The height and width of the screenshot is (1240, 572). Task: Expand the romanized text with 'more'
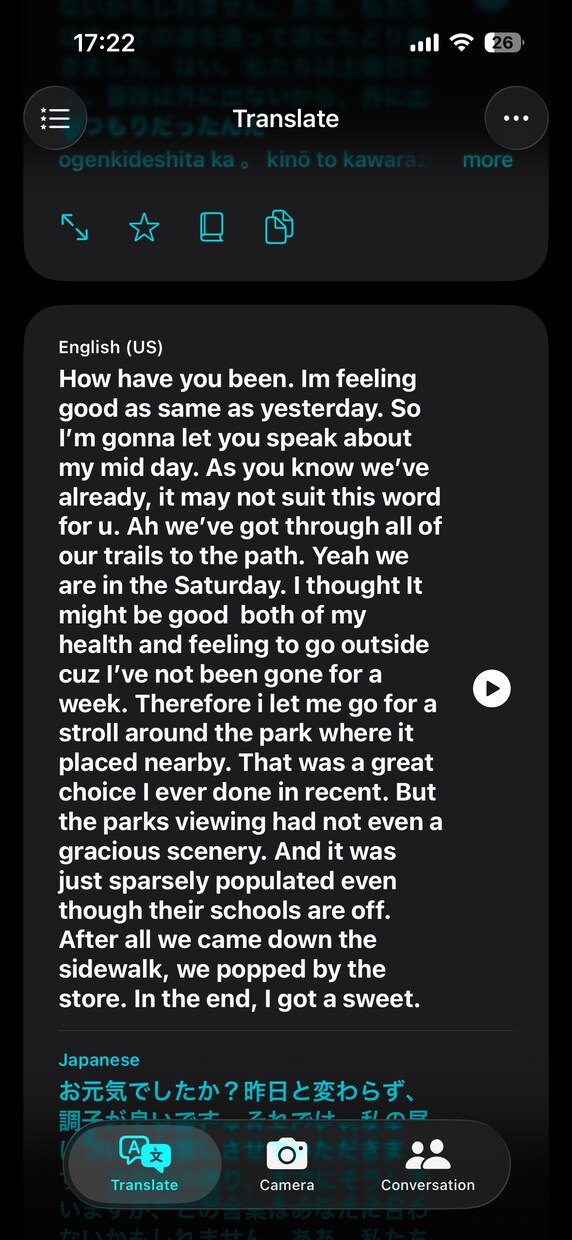487,160
